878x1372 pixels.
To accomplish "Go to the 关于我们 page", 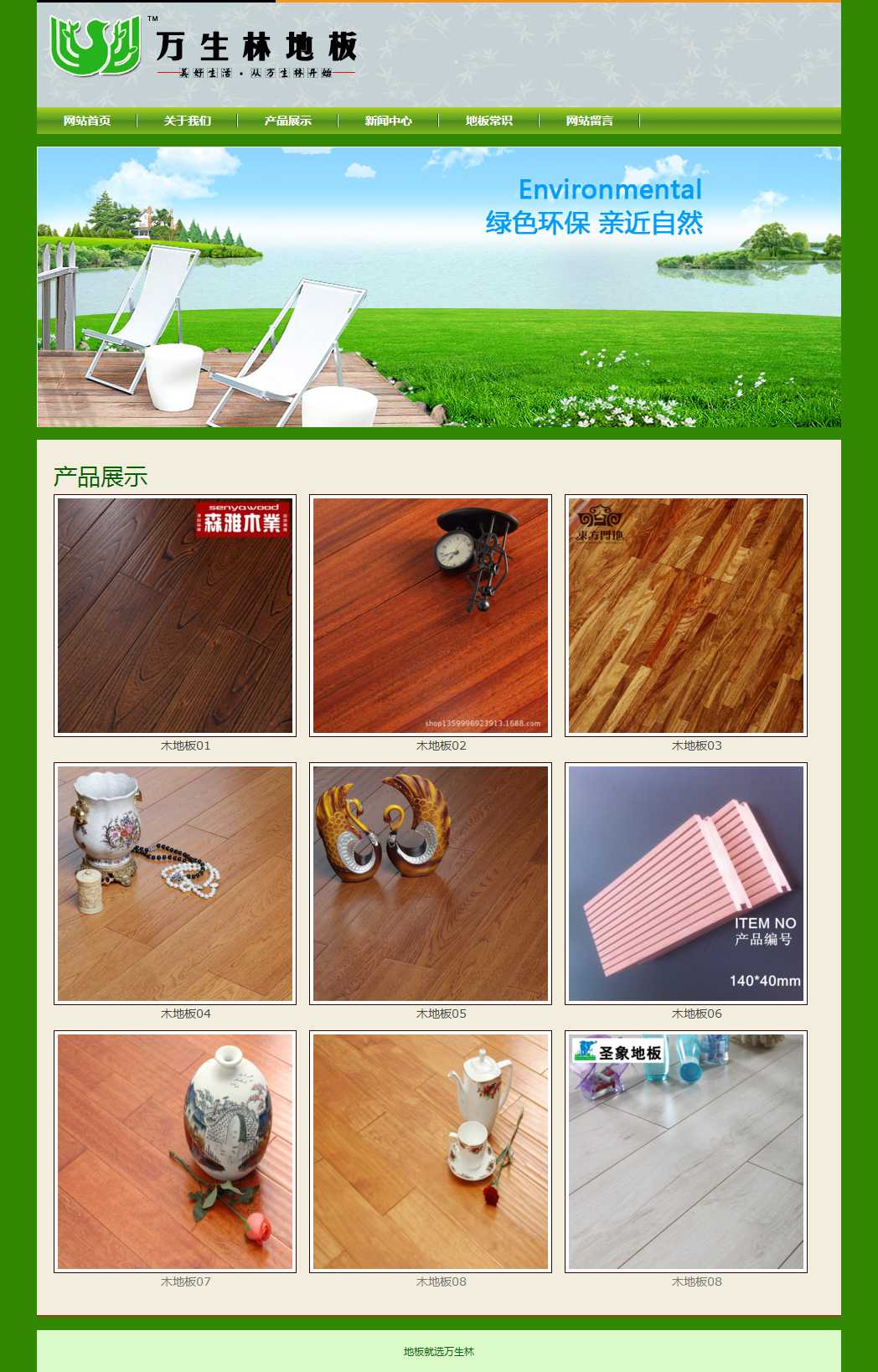I will click(x=188, y=121).
